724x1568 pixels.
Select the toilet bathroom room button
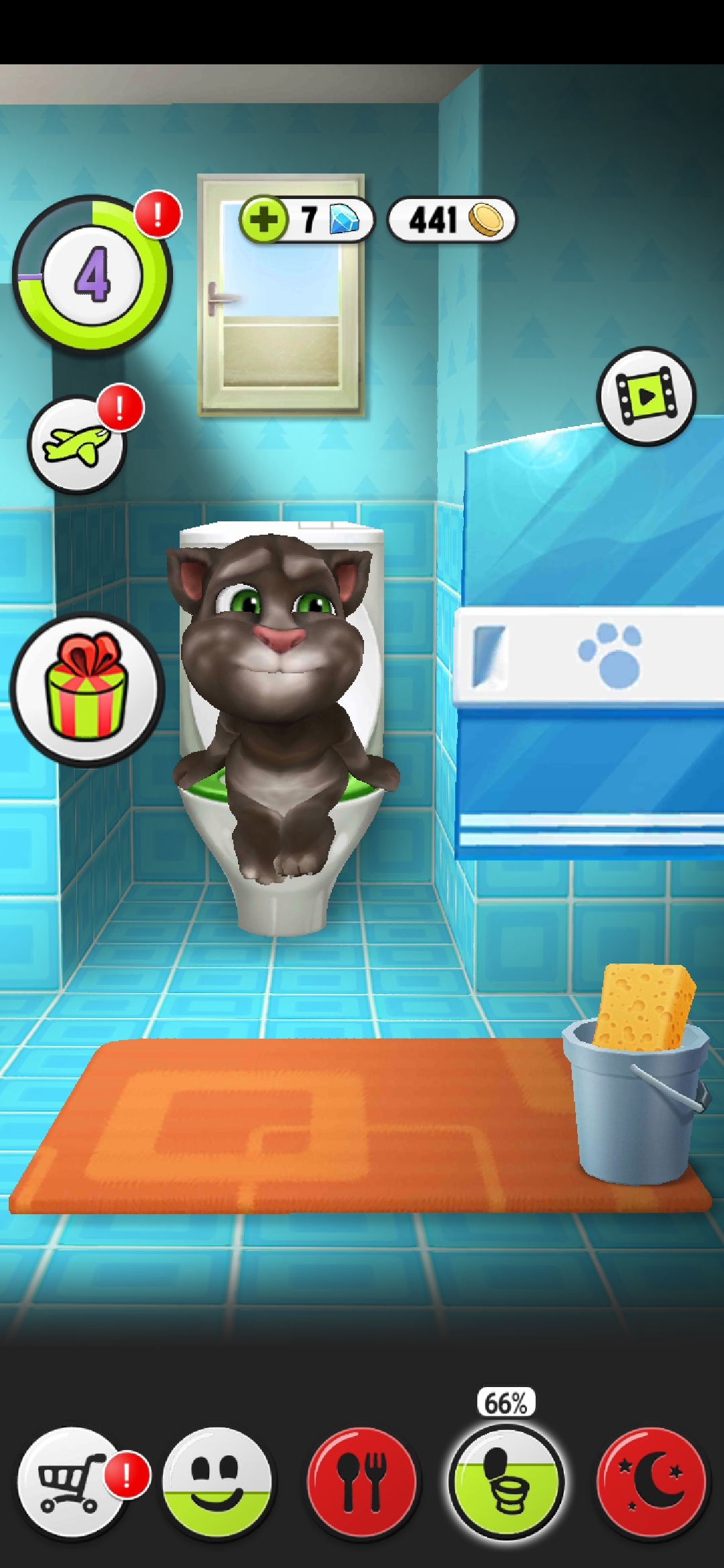coord(506,1482)
